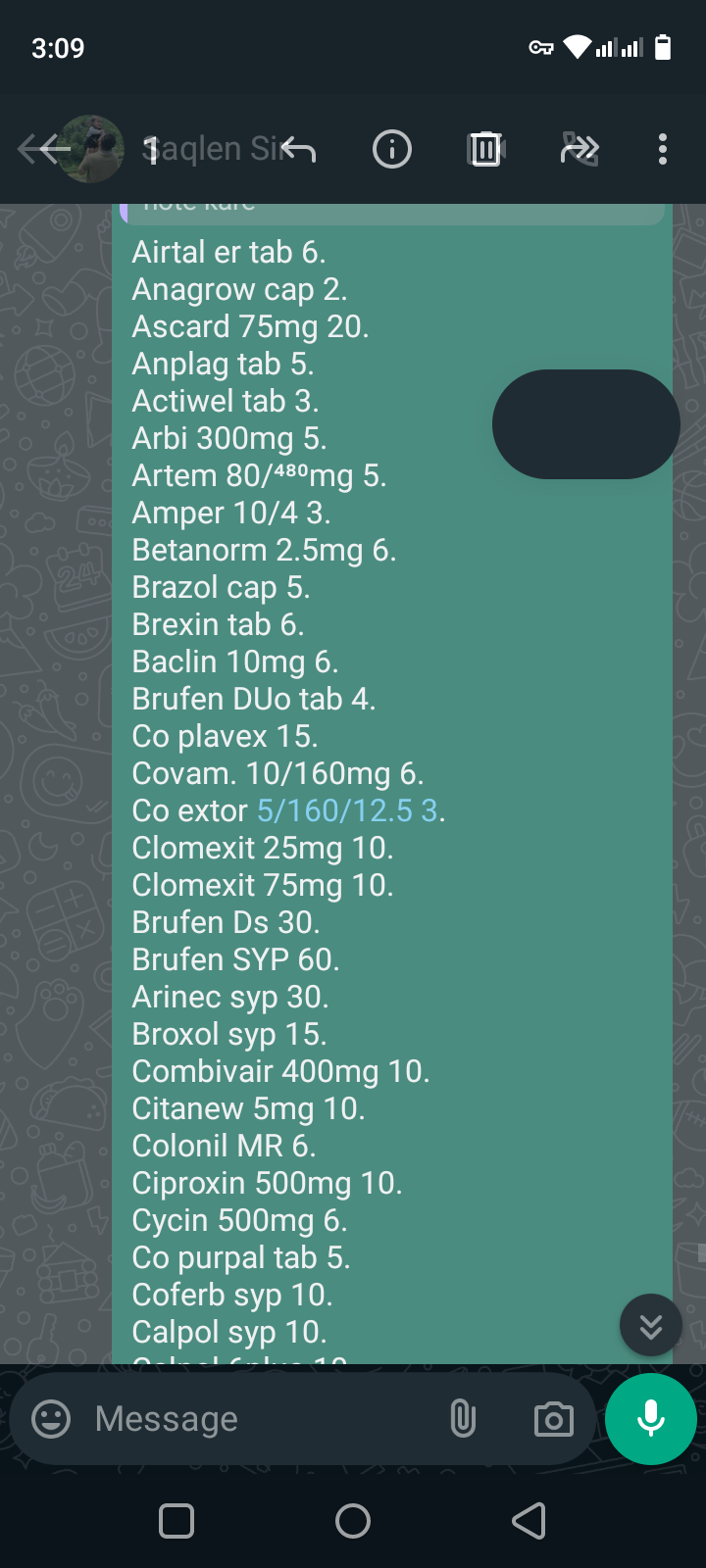This screenshot has height=1568, width=706.
Task: Go to the system home screen
Action: tap(353, 1521)
